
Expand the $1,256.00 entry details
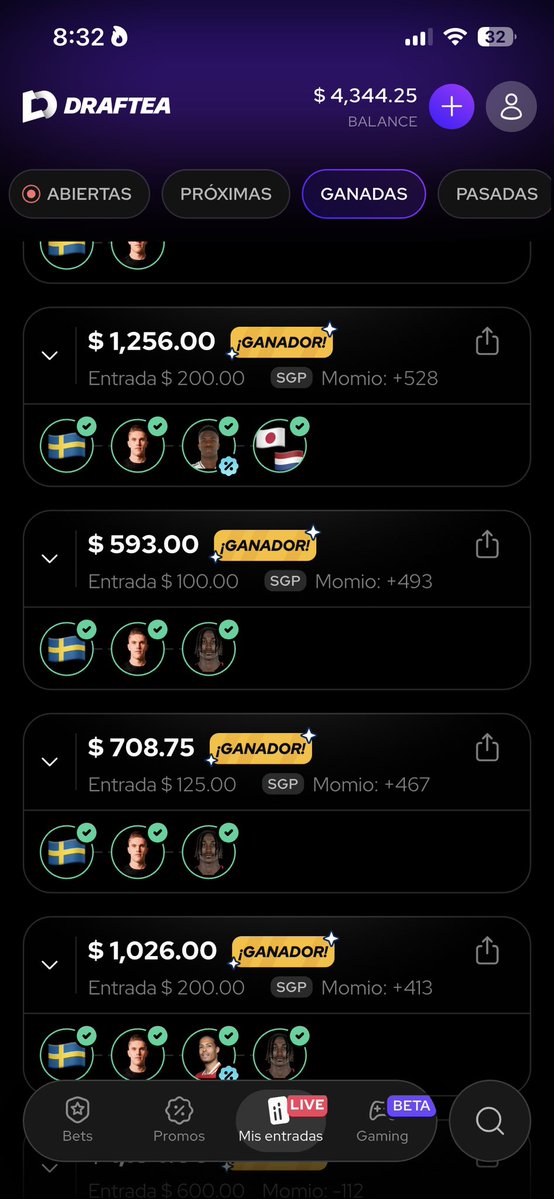[50, 356]
